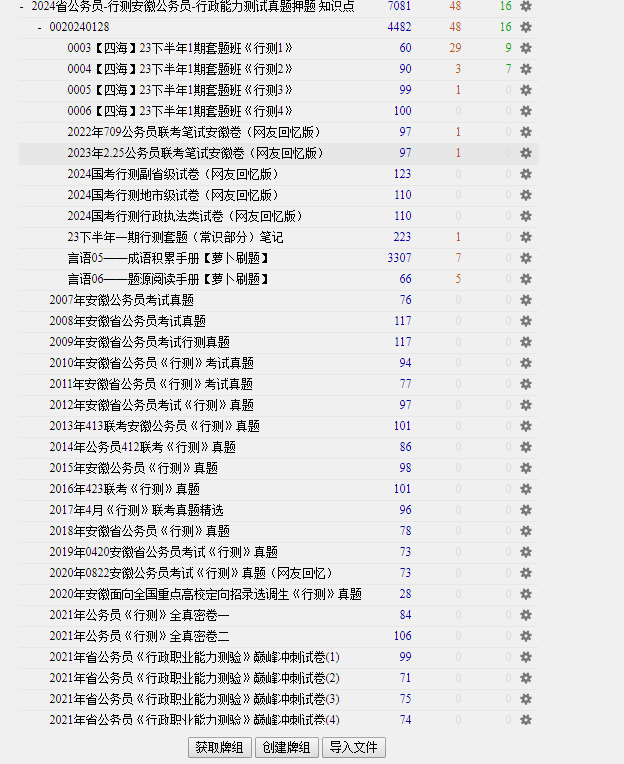This screenshot has width=624, height=764.
Task: Select deck 2007年安徽公务员考试真题
Action: 121,300
